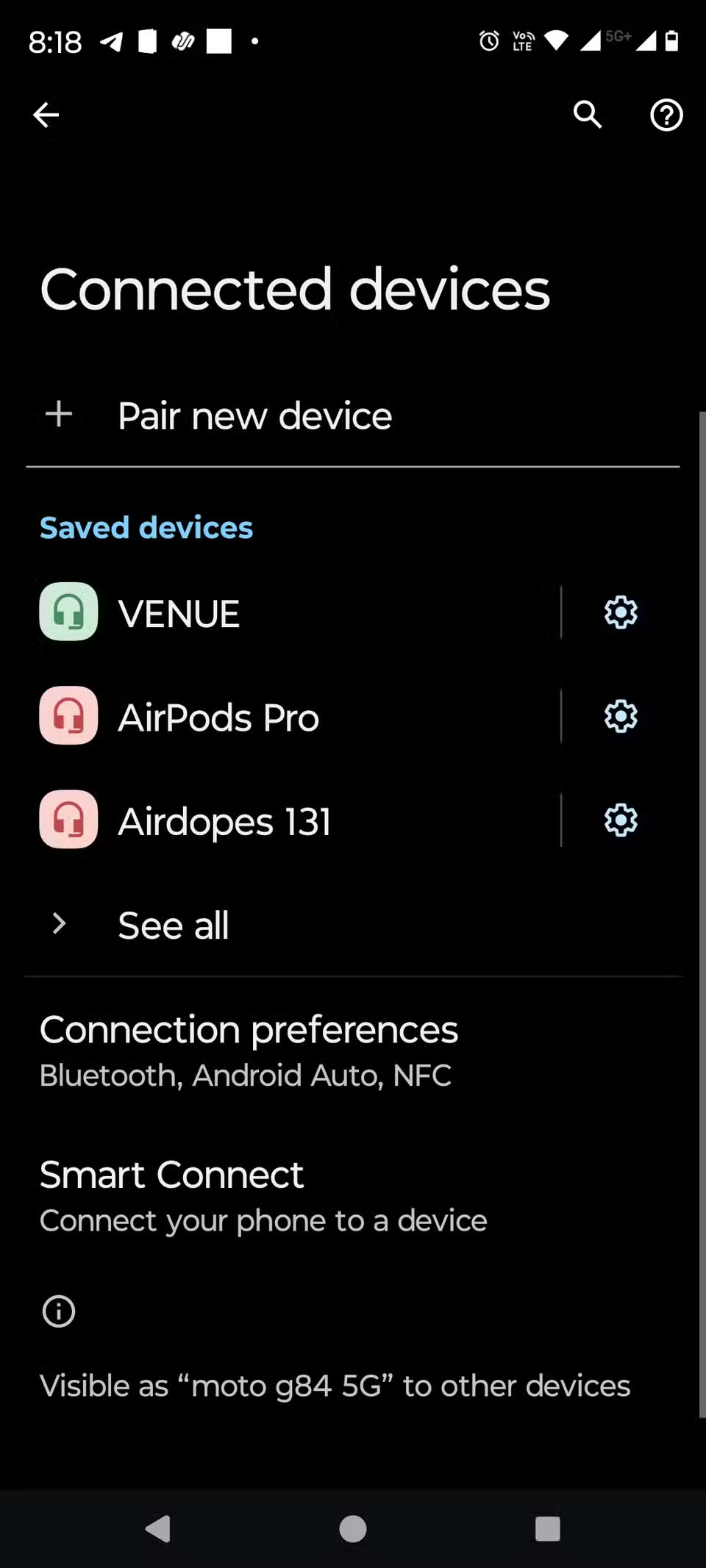Go back using the top arrow
Screen dimensions: 706x1568
[46, 115]
